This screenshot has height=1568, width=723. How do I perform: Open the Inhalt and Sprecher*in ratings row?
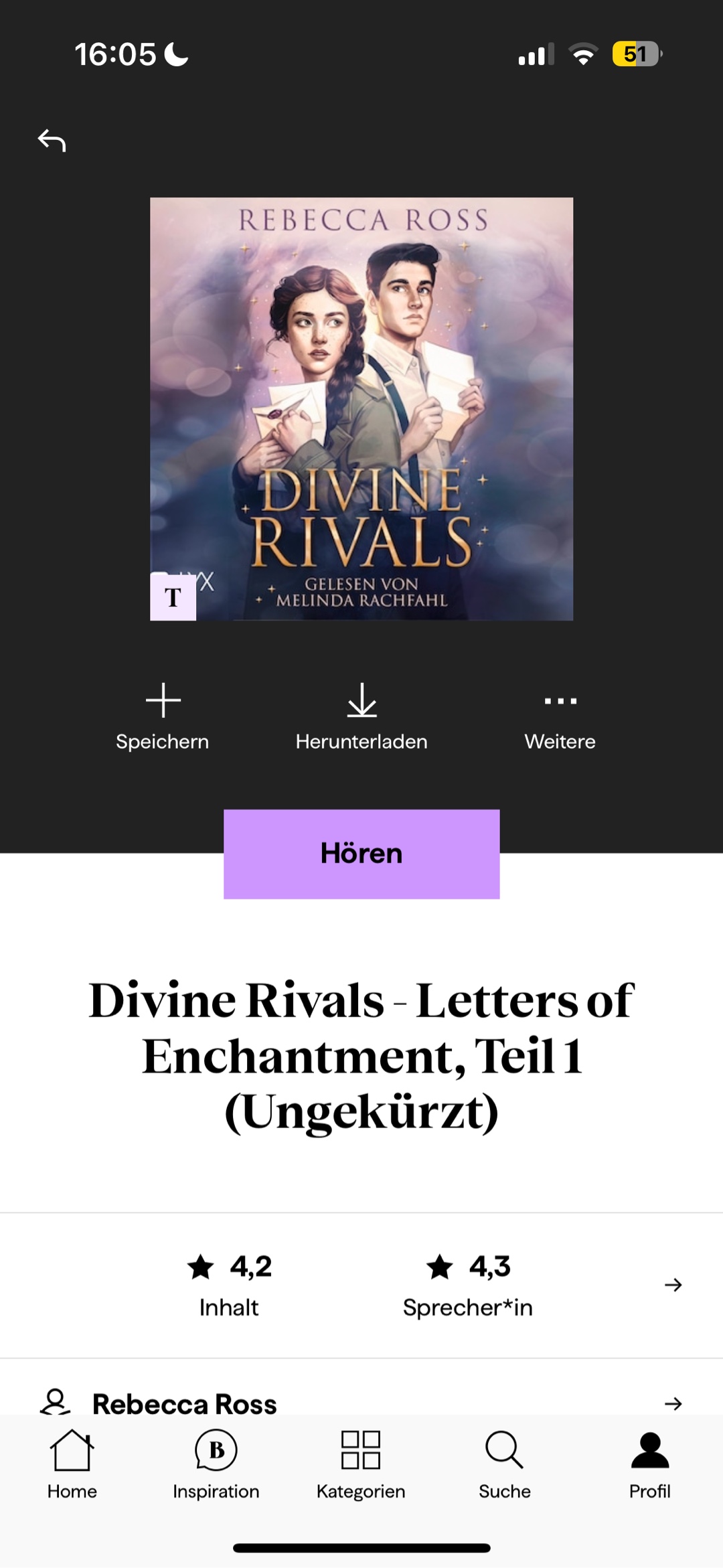[673, 1285]
